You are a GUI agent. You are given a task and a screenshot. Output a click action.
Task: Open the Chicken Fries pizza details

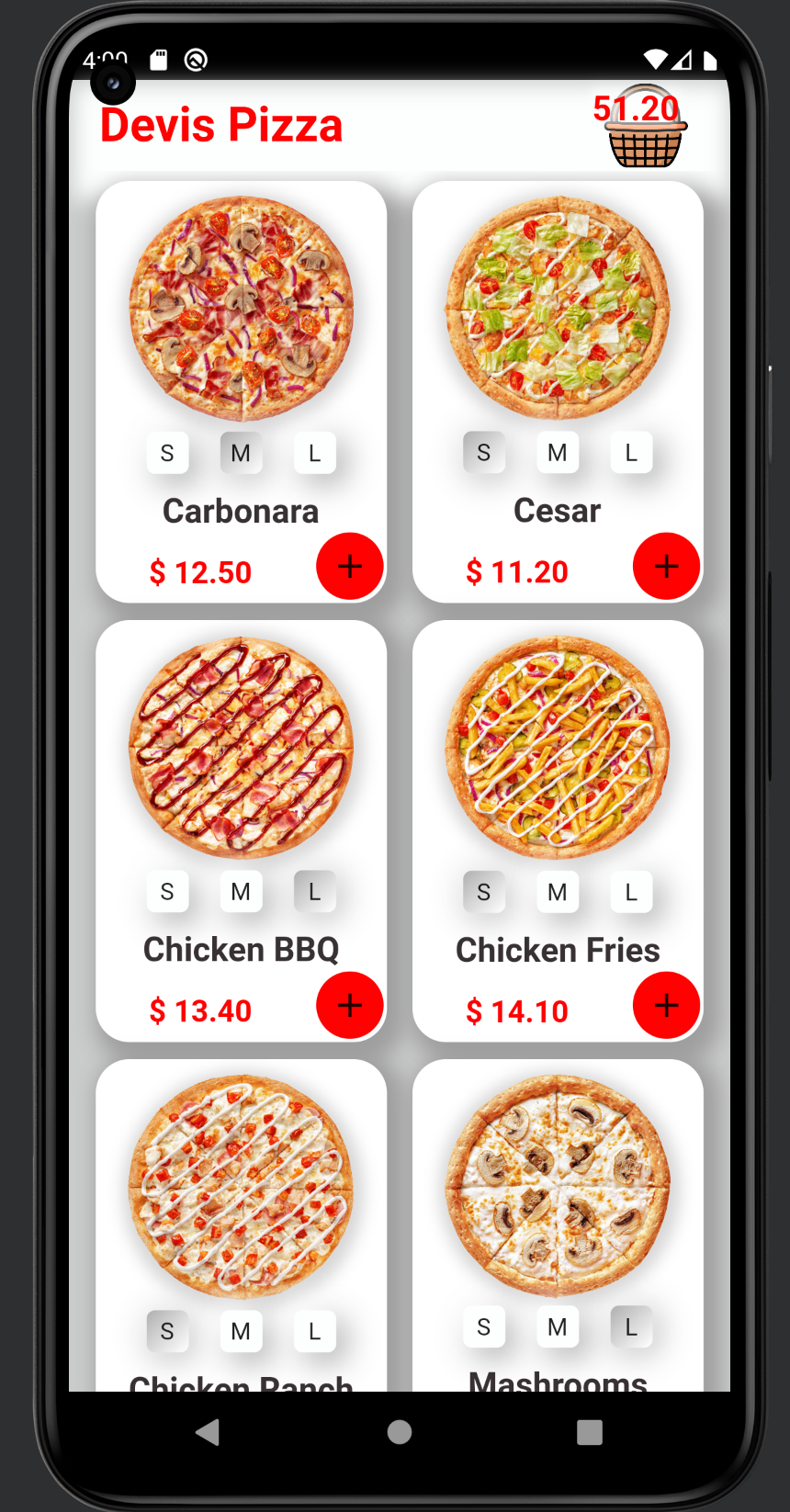[558, 747]
